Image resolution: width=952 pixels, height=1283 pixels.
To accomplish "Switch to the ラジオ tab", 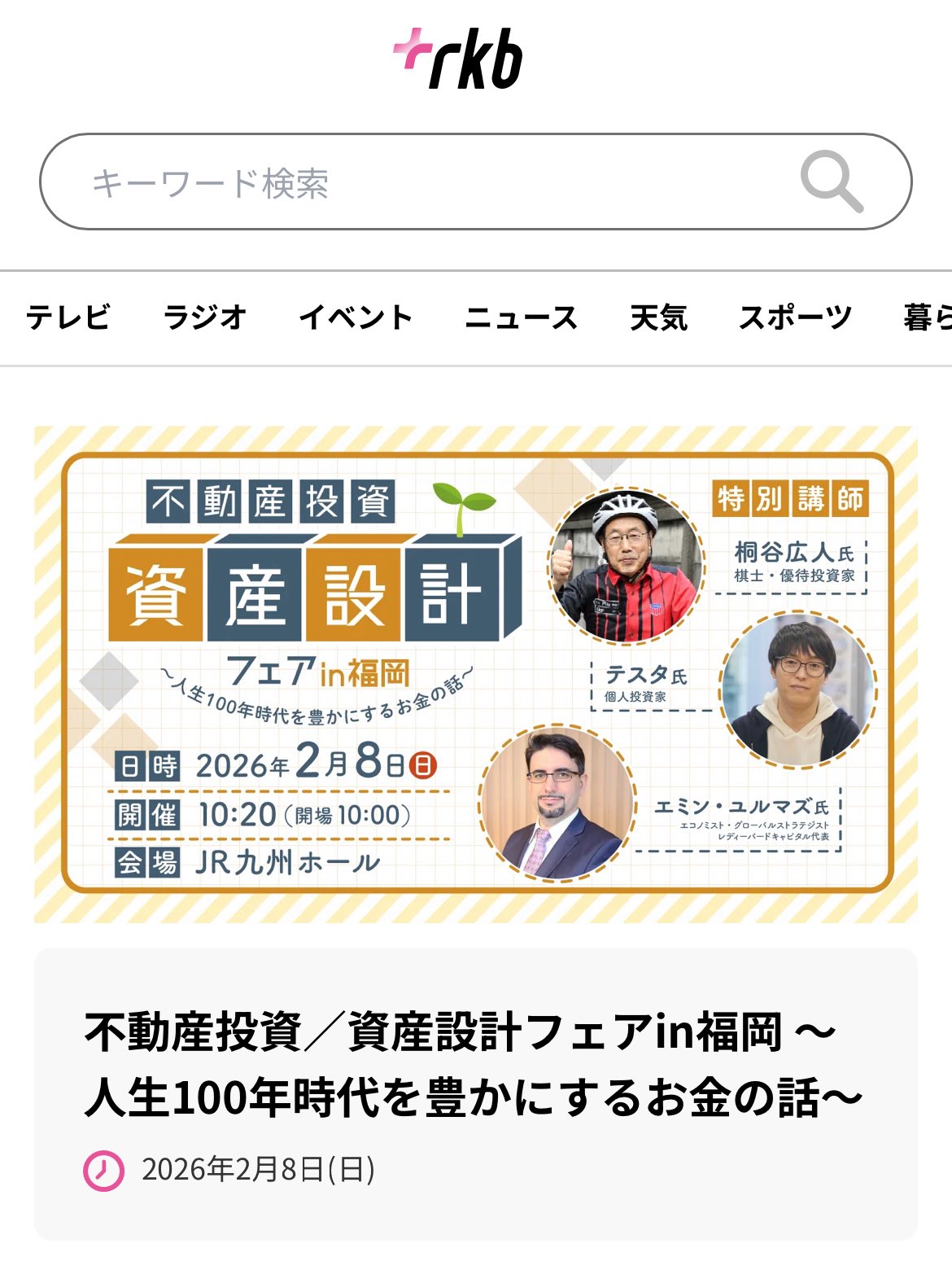I will pos(205,317).
